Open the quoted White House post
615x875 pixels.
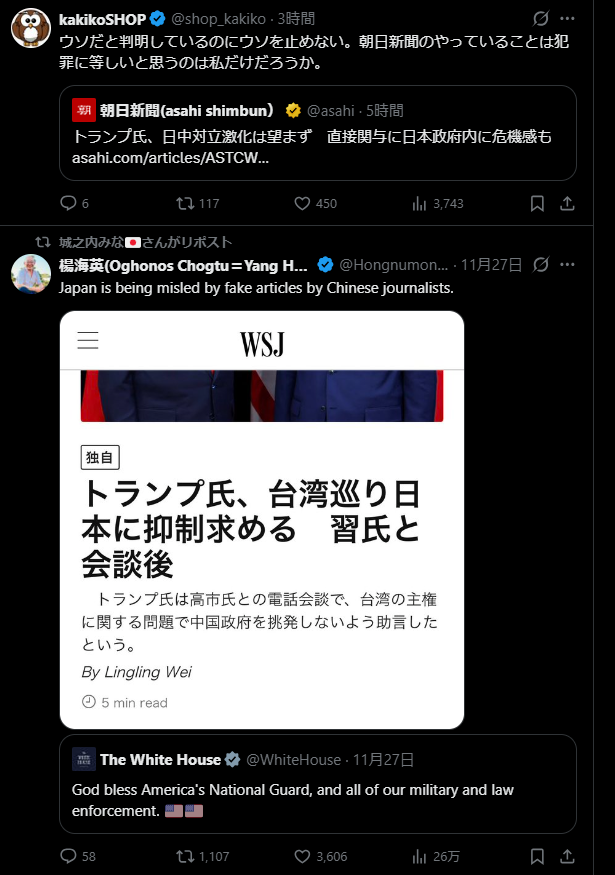[x=317, y=783]
